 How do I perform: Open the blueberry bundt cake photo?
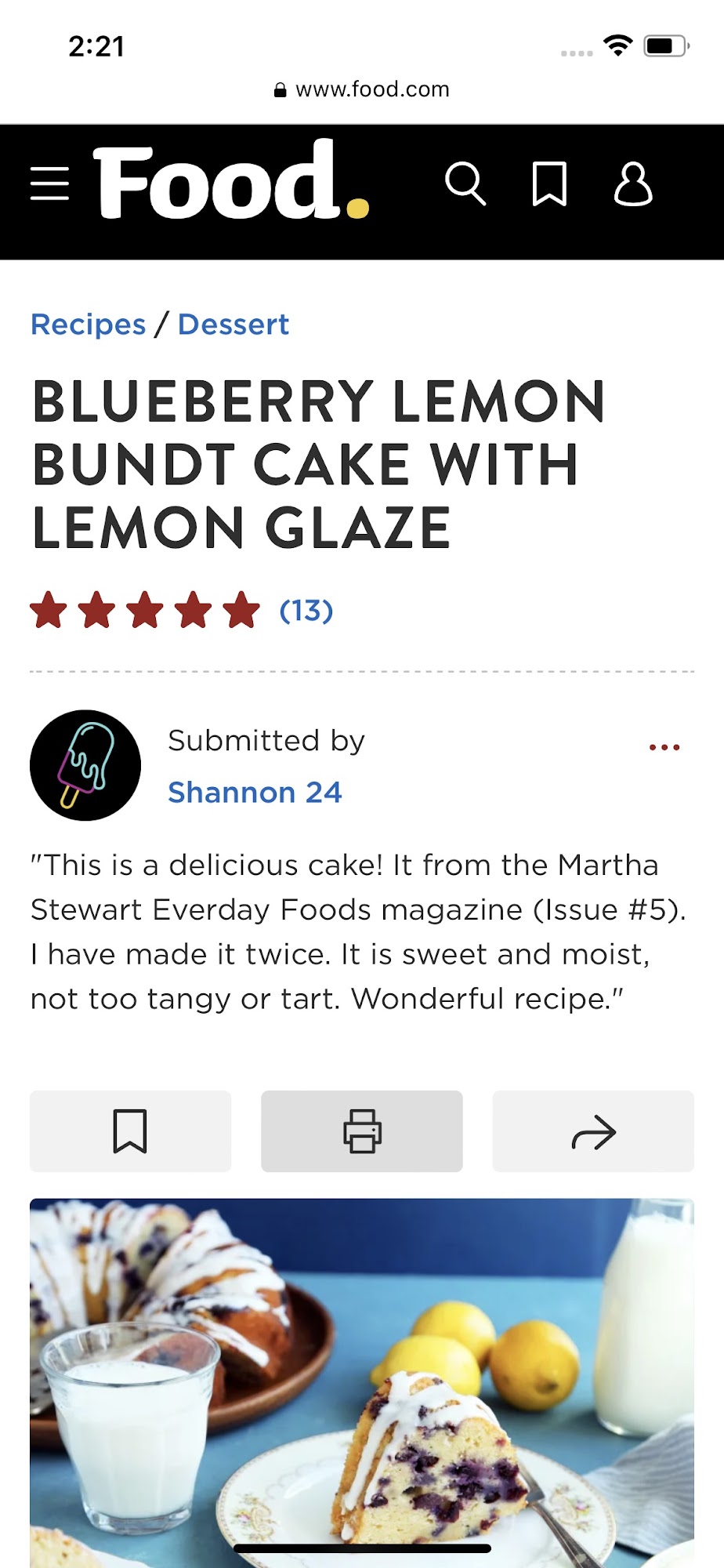pos(362,1380)
